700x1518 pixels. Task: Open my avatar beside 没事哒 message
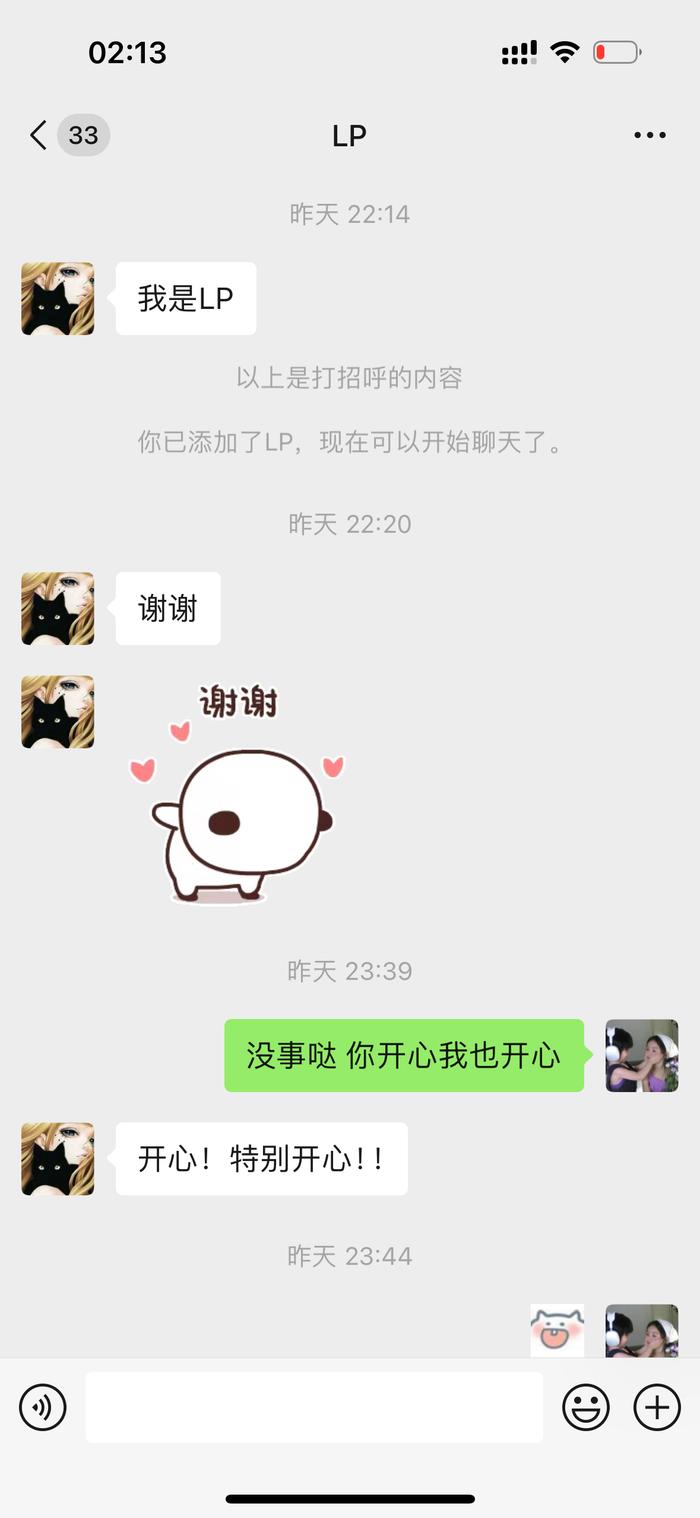tap(642, 1055)
